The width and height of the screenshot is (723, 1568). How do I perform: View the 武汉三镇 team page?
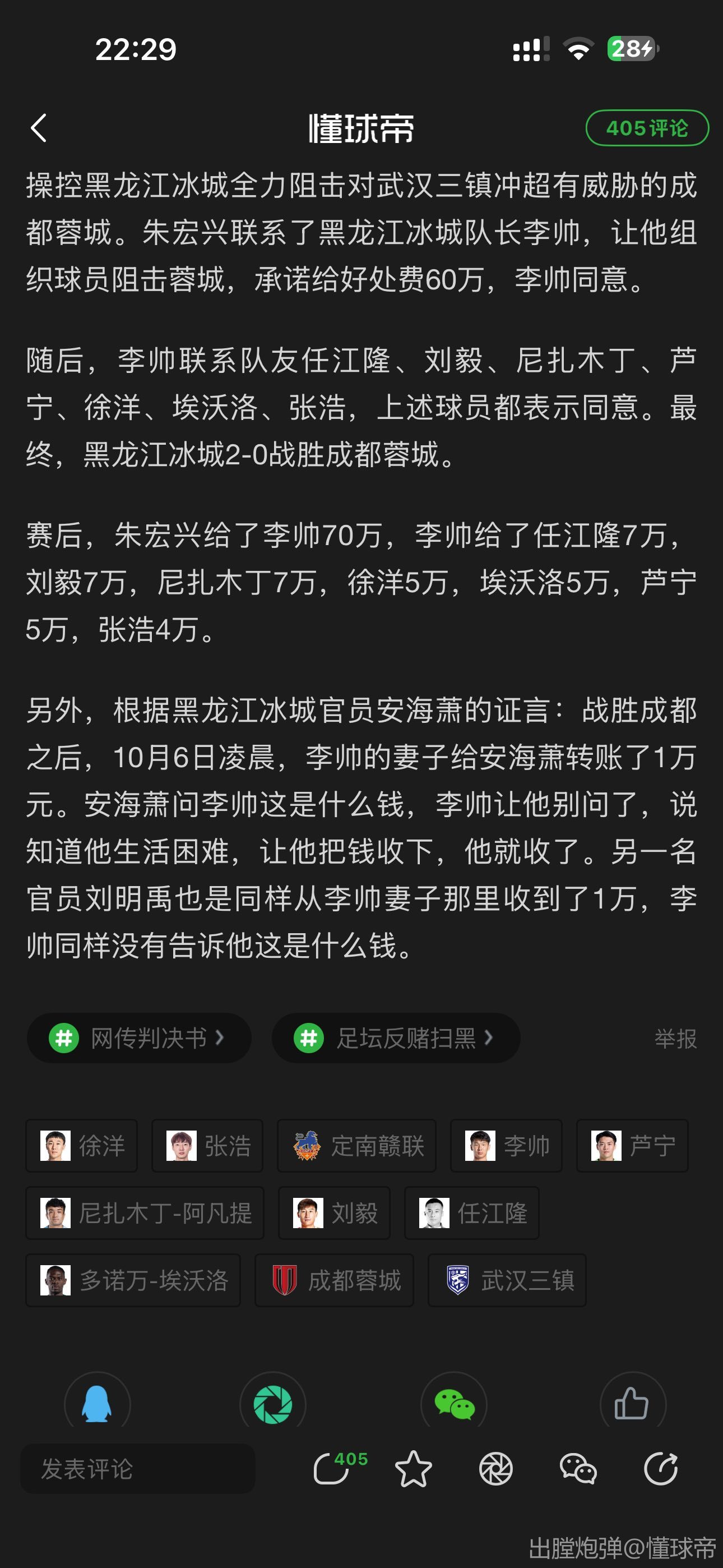pyautogui.click(x=507, y=1280)
